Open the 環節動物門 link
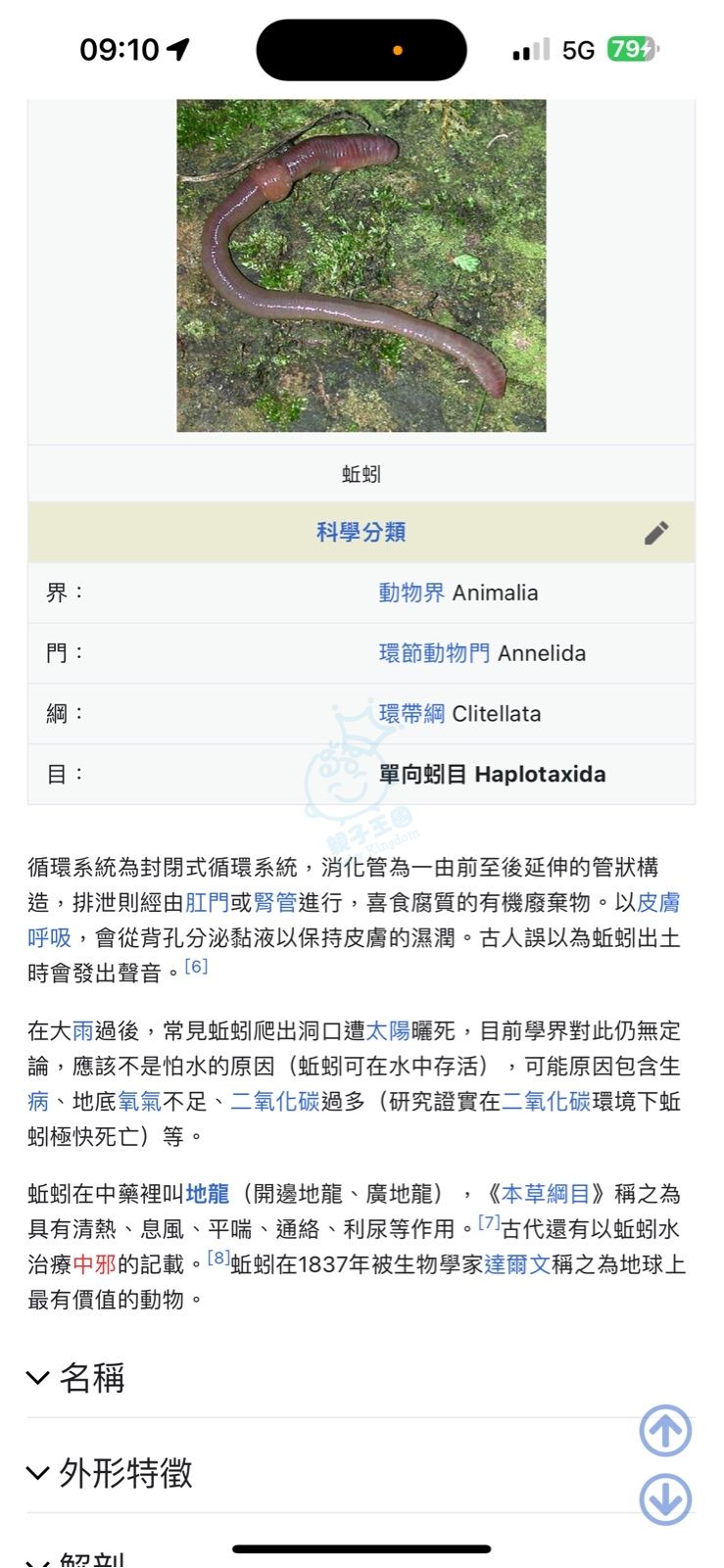 point(434,653)
